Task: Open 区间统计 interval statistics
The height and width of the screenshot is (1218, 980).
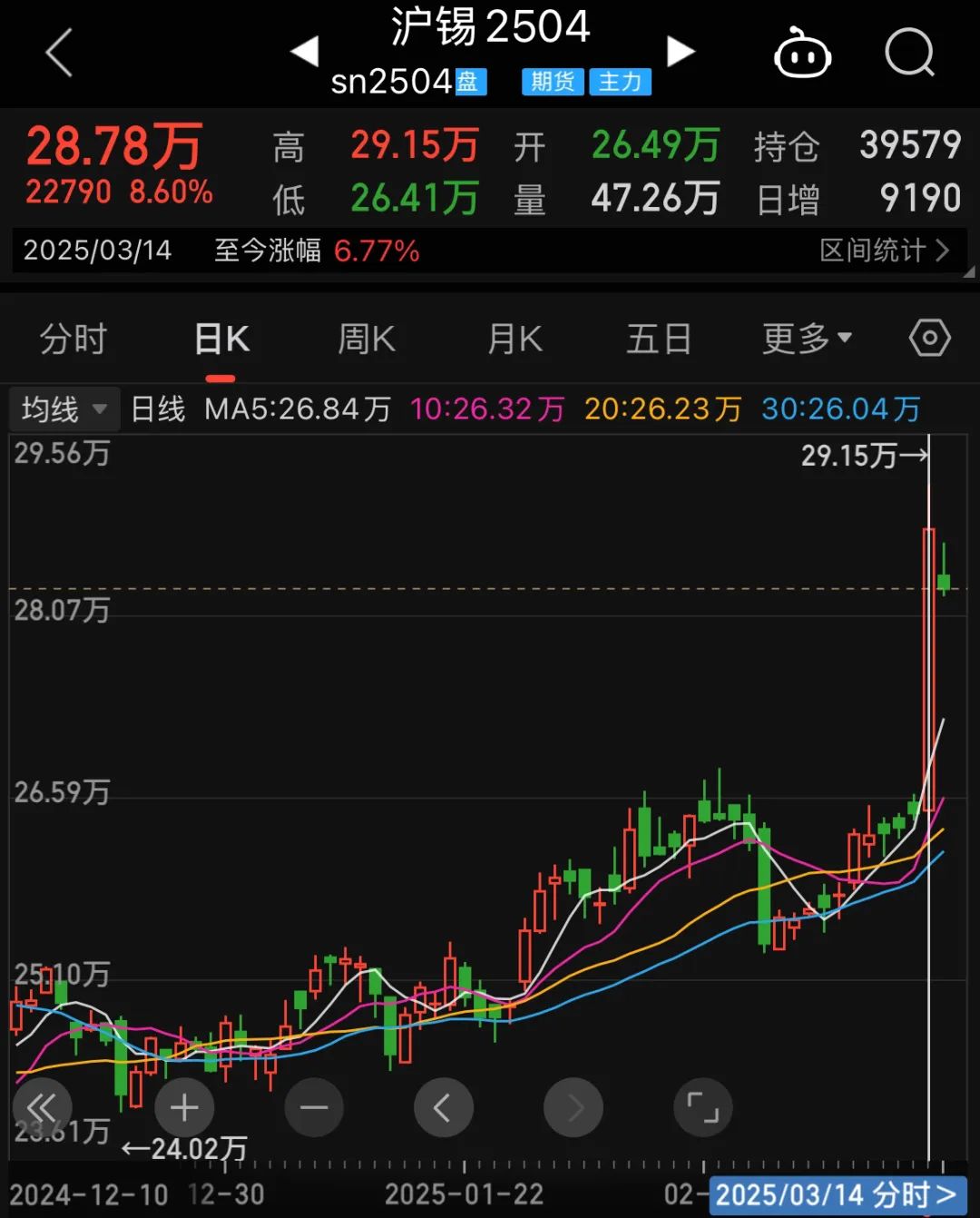Action: (884, 250)
